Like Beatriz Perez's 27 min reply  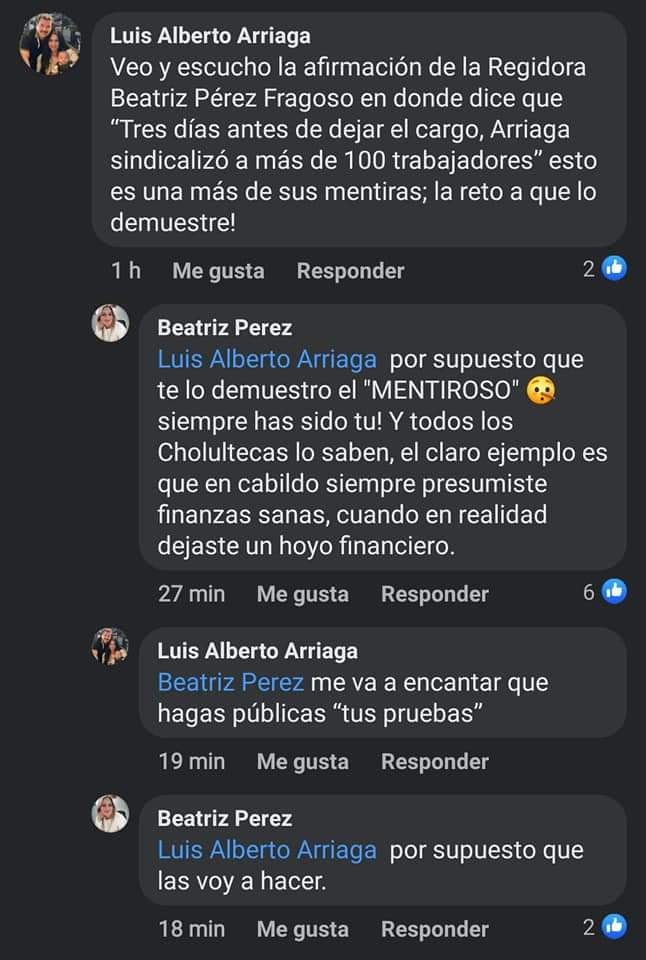pos(302,593)
